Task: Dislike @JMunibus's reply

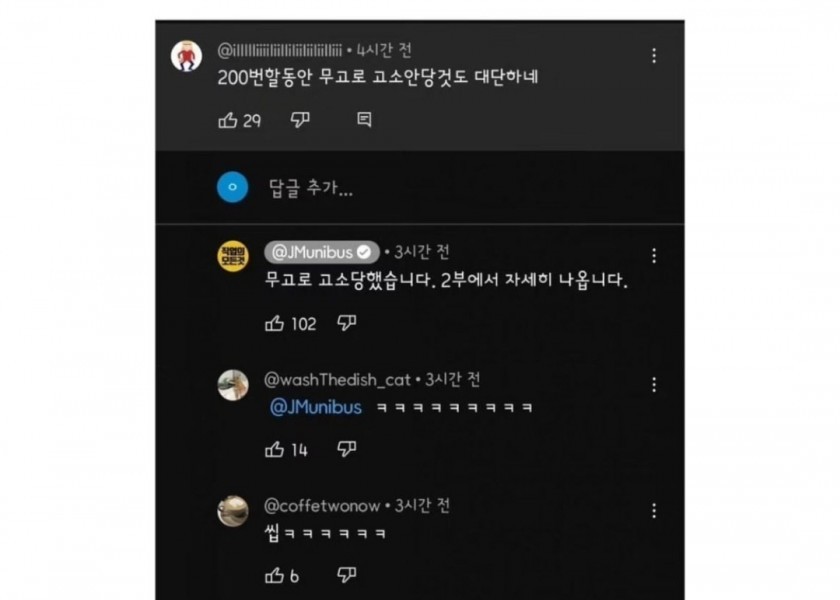Action: 347,323
